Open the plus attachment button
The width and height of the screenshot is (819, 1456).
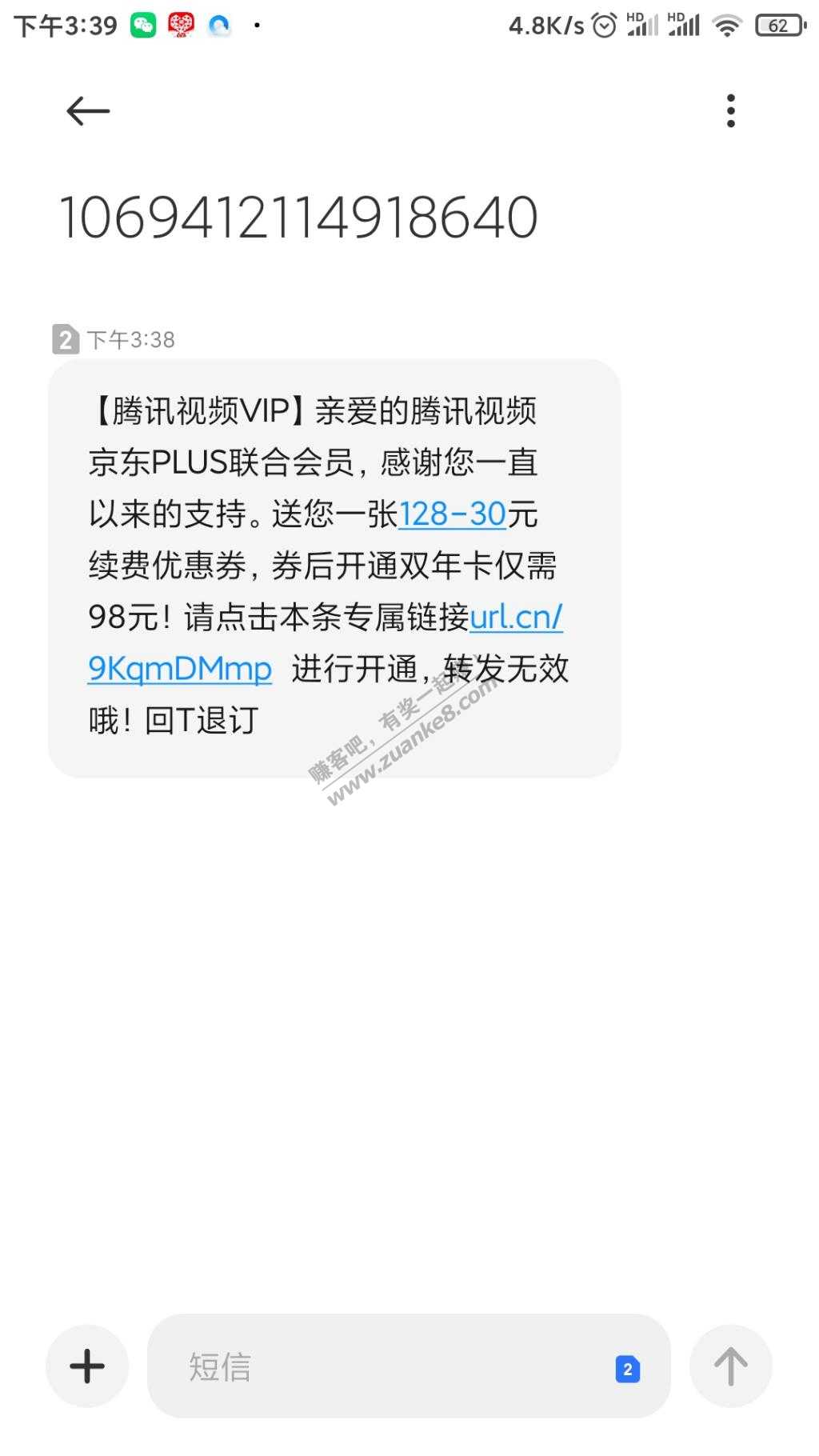87,1366
